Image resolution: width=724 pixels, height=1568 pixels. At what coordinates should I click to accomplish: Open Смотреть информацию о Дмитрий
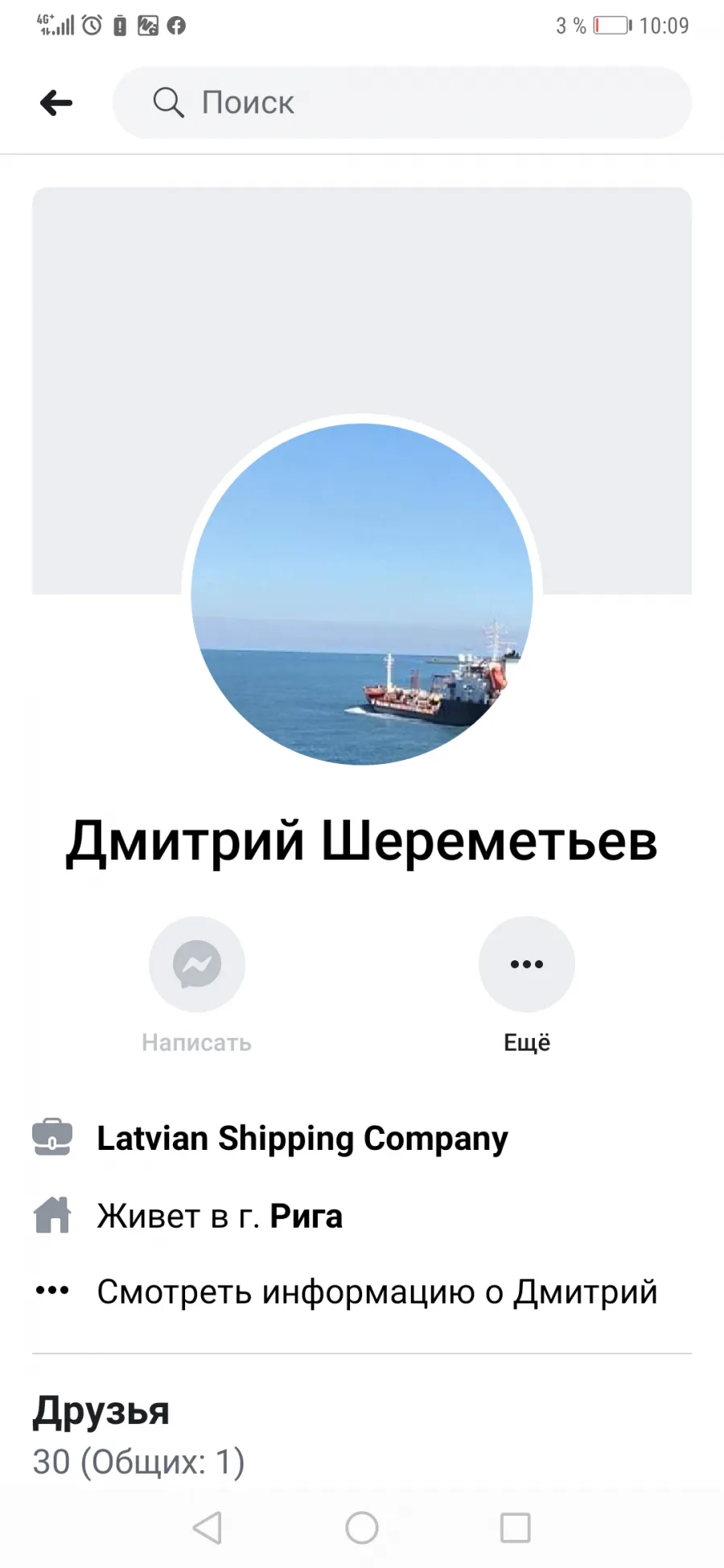(x=377, y=1292)
